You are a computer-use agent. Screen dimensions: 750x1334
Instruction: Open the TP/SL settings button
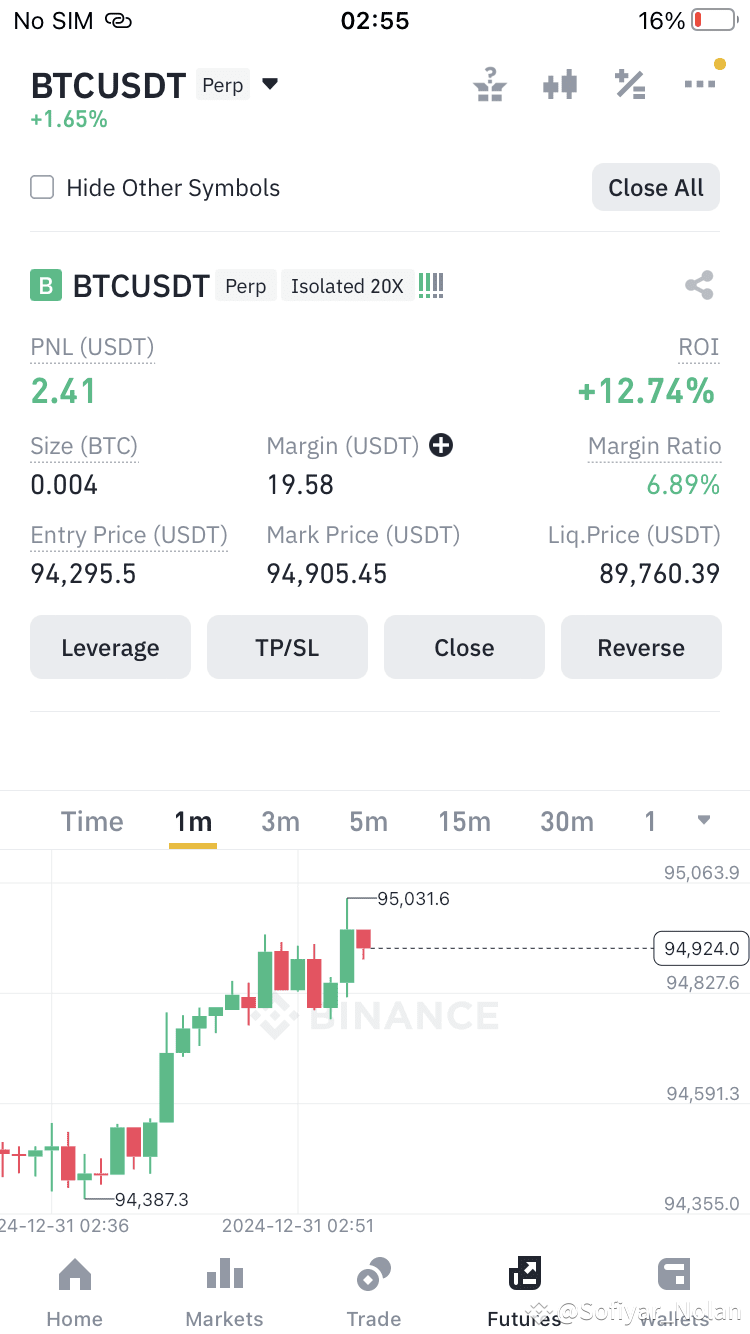[287, 647]
